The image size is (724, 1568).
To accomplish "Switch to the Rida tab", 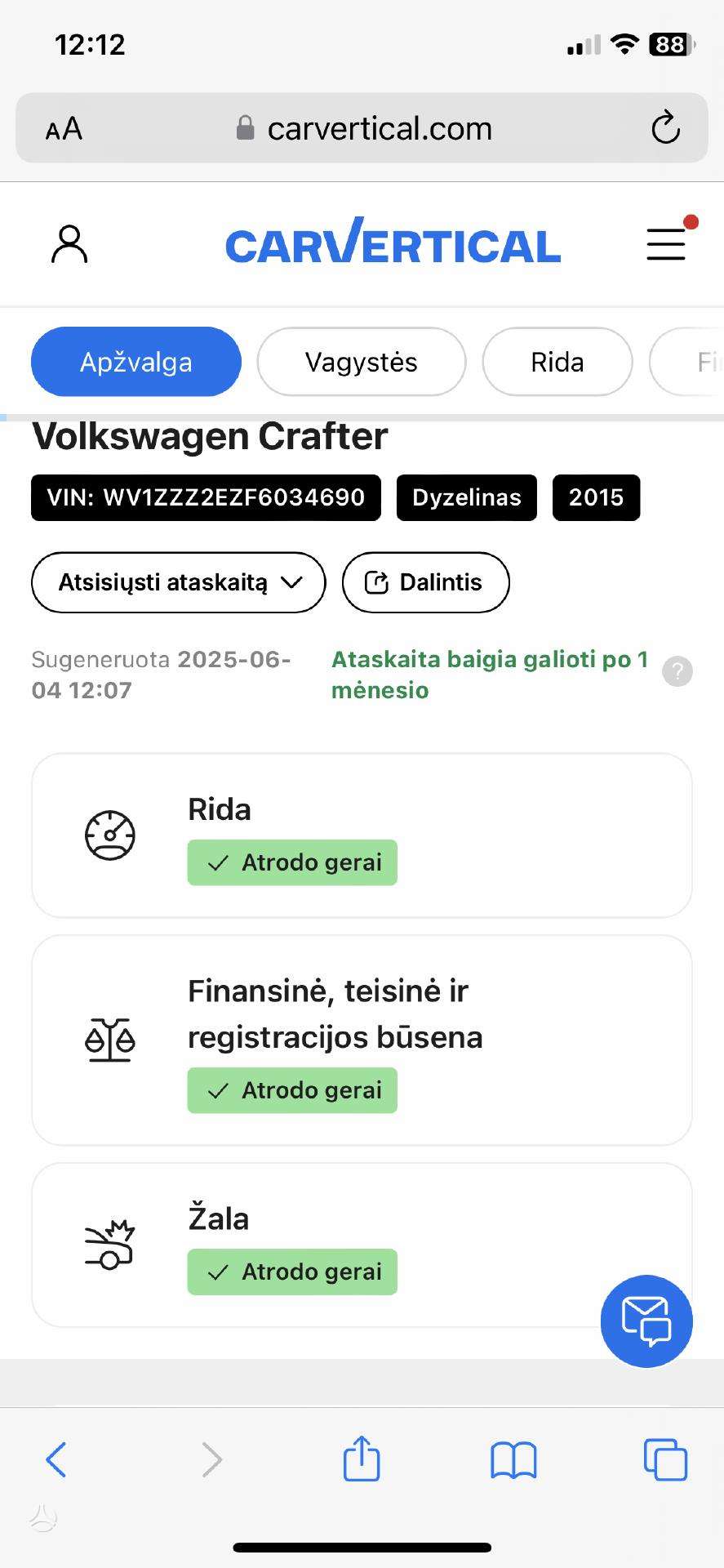I will coord(557,362).
